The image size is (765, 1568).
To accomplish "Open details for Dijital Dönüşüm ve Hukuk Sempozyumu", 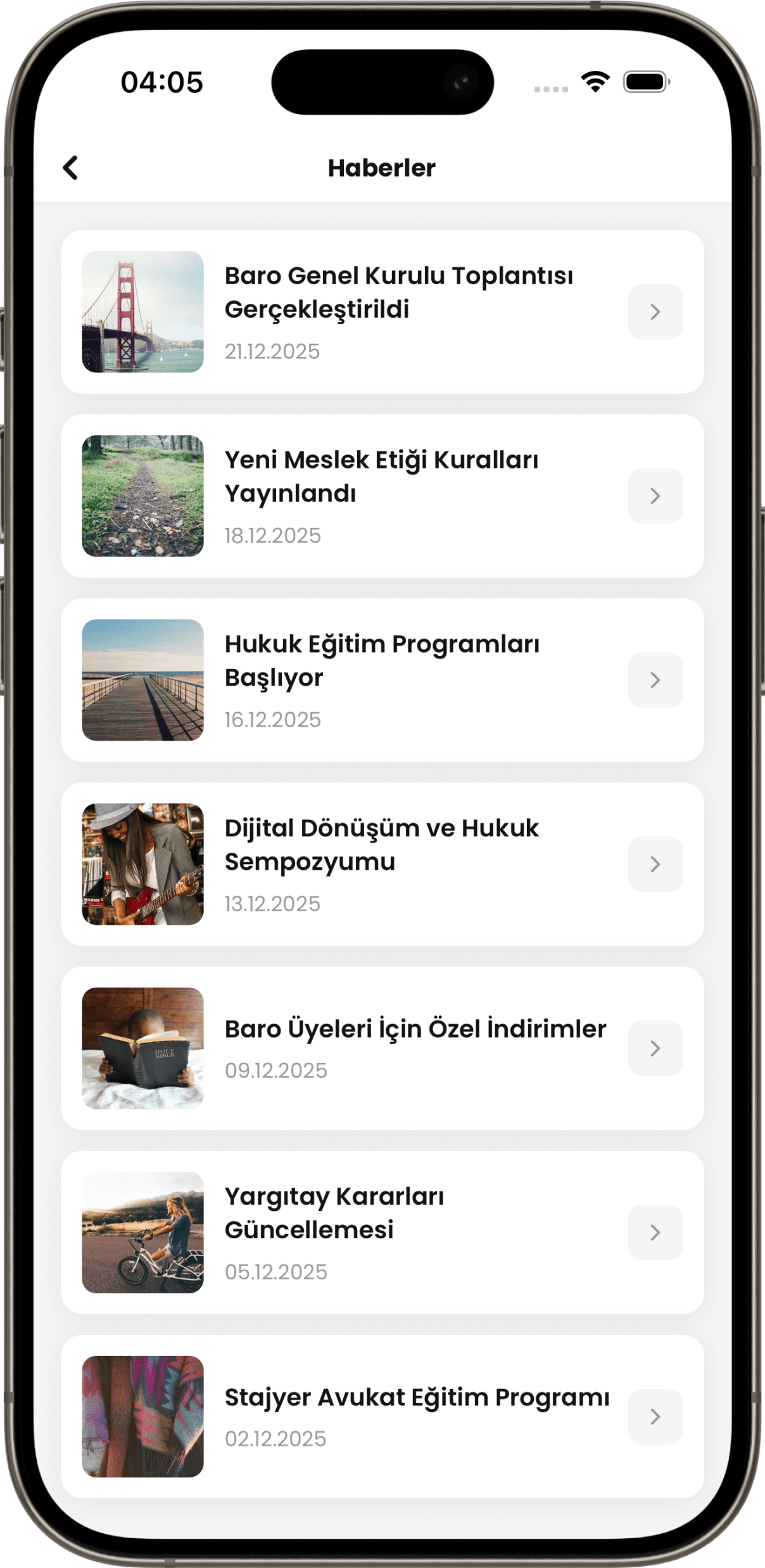I will point(655,864).
